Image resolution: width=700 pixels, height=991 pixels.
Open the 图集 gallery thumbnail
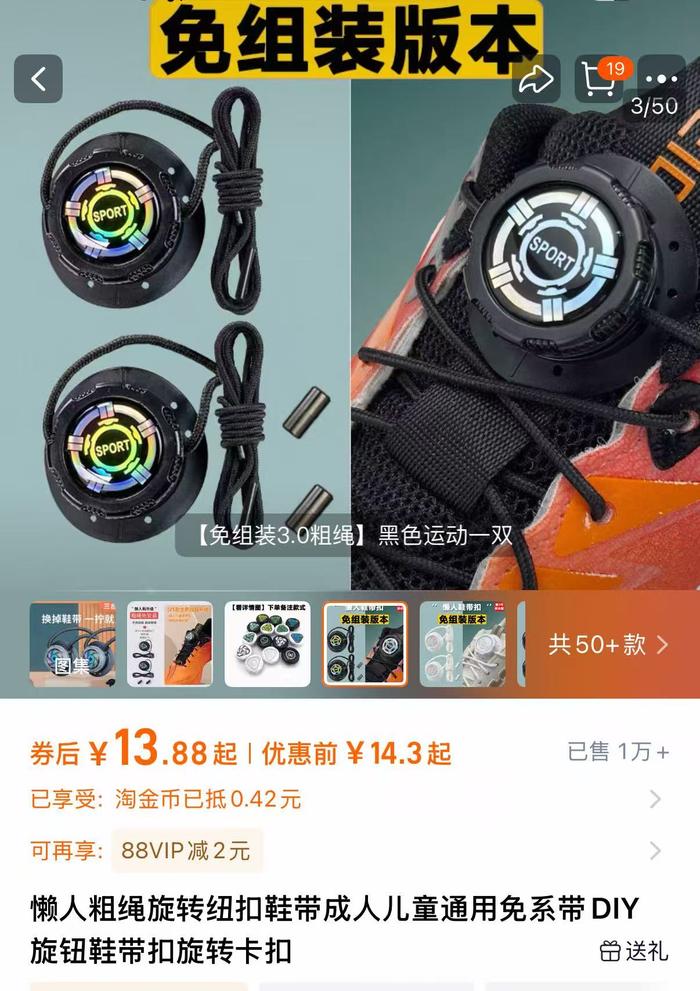coord(72,644)
